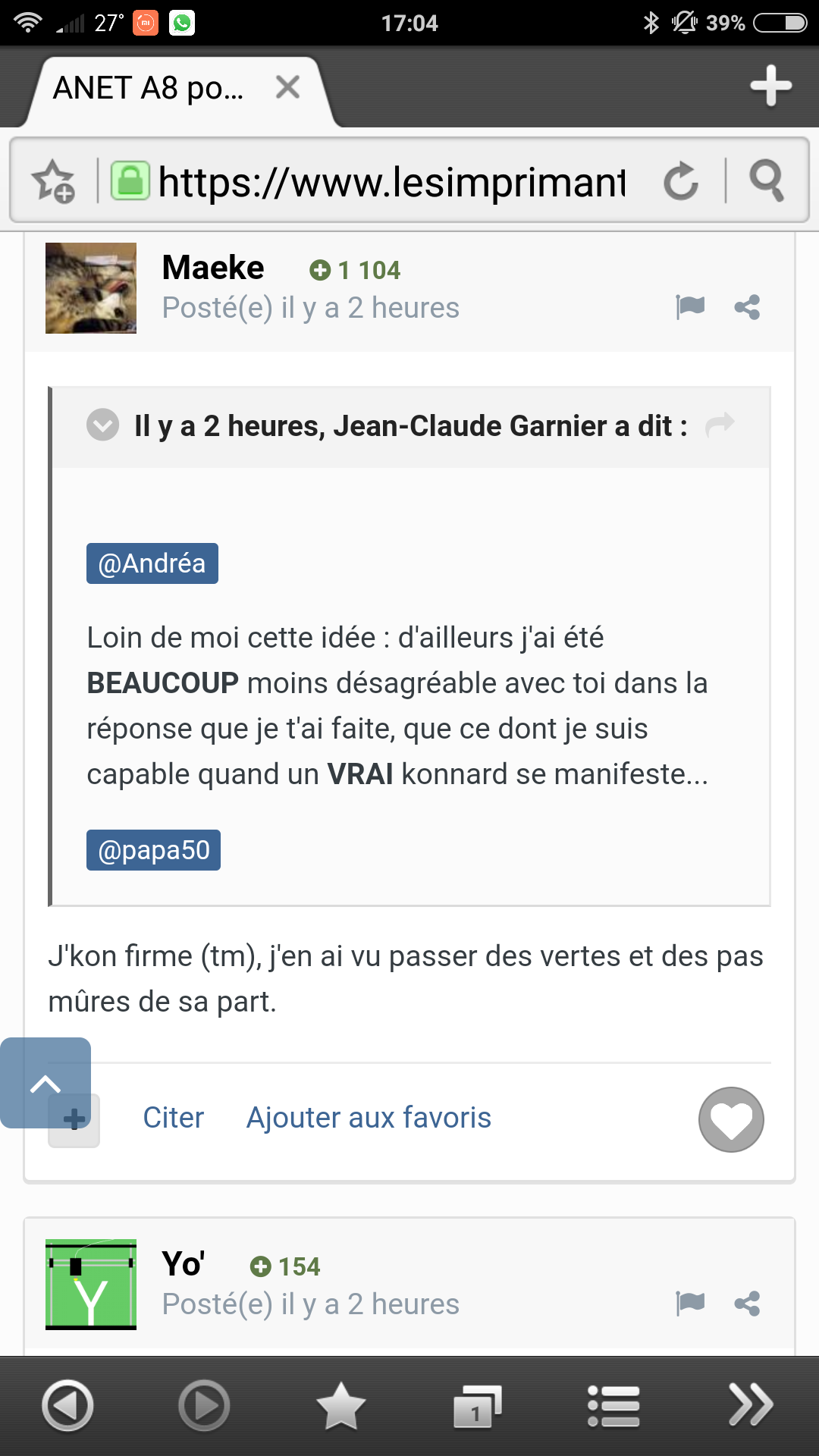Share Maeke's post
Viewport: 819px width, 1456px height.
click(747, 307)
